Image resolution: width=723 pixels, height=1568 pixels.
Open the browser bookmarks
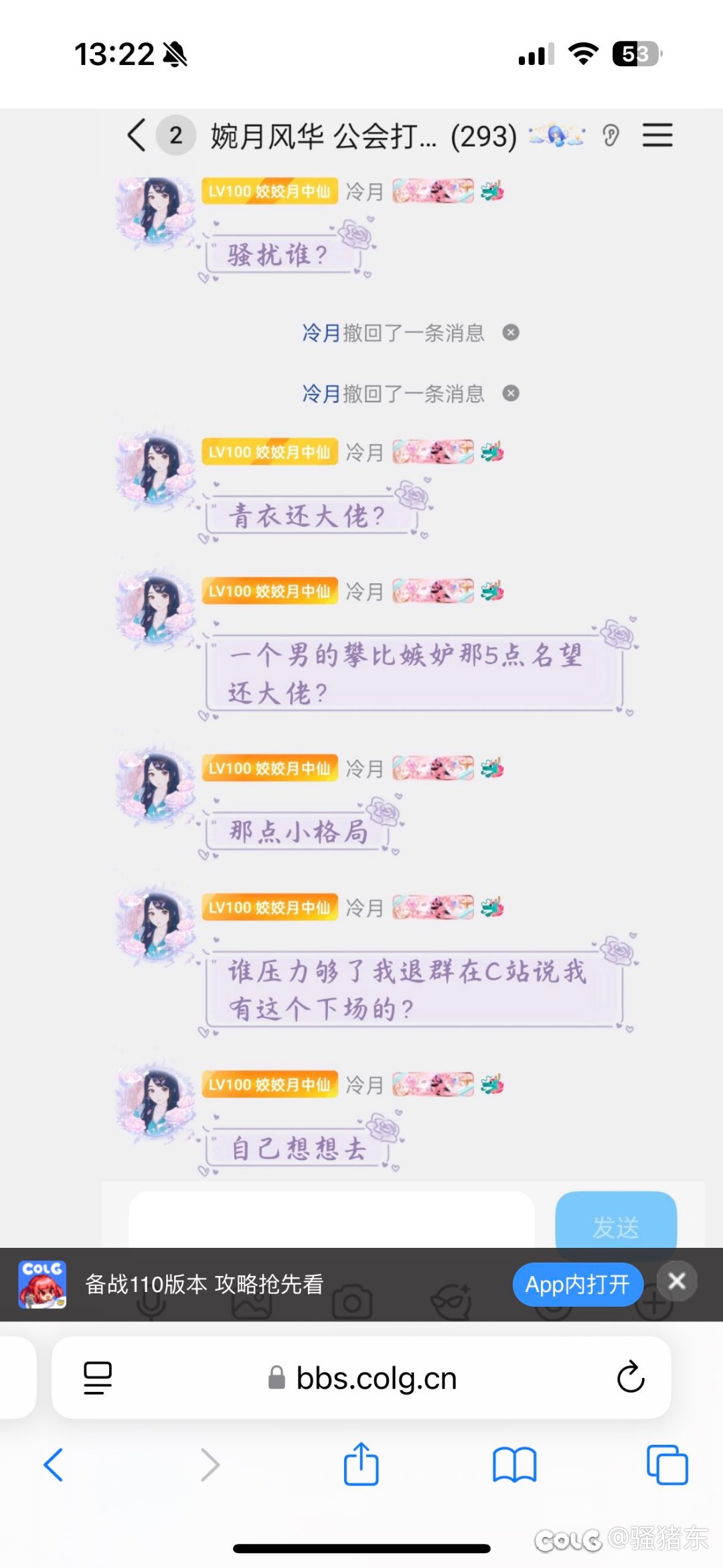click(514, 1464)
